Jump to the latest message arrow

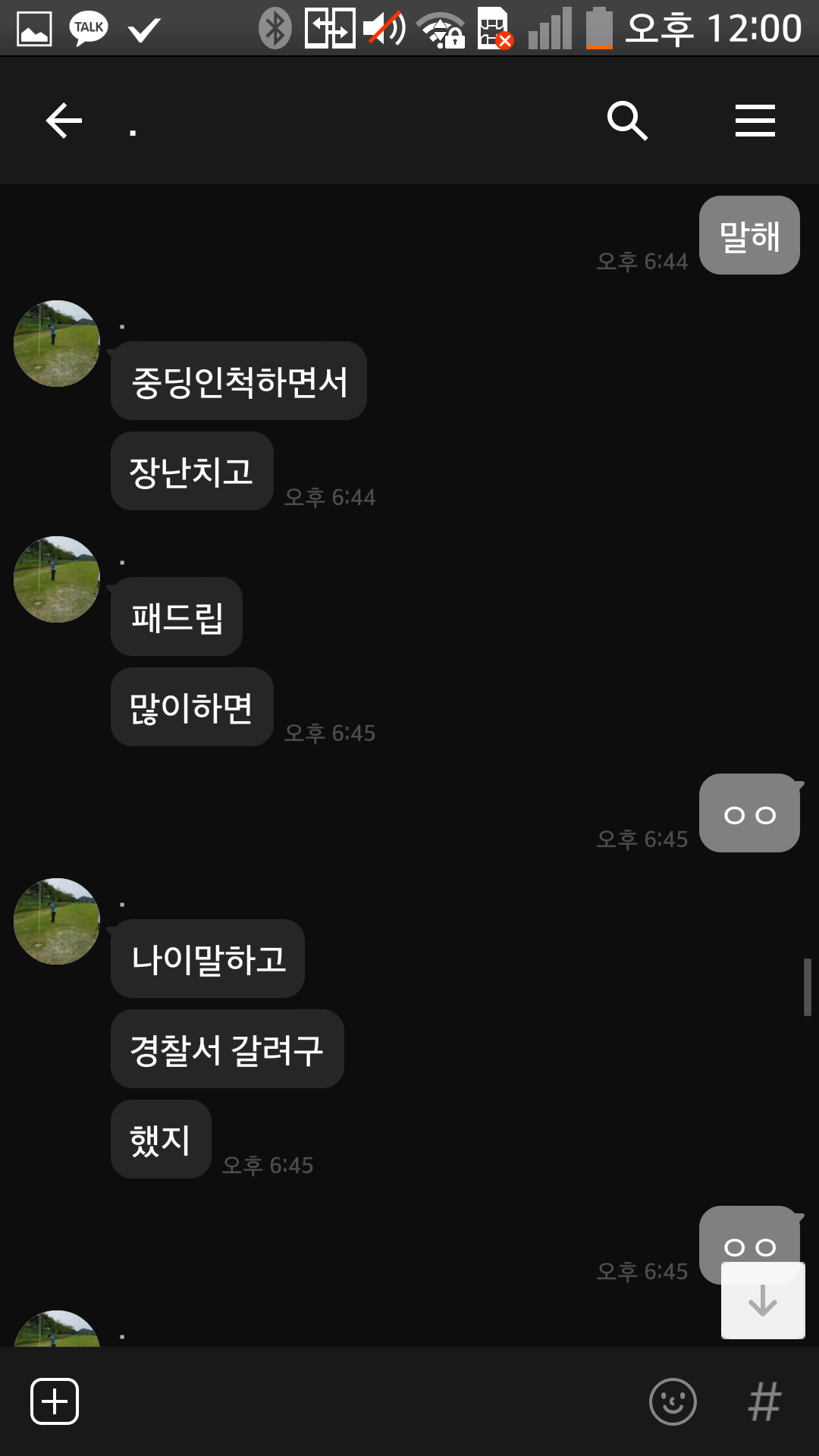pos(762,1301)
